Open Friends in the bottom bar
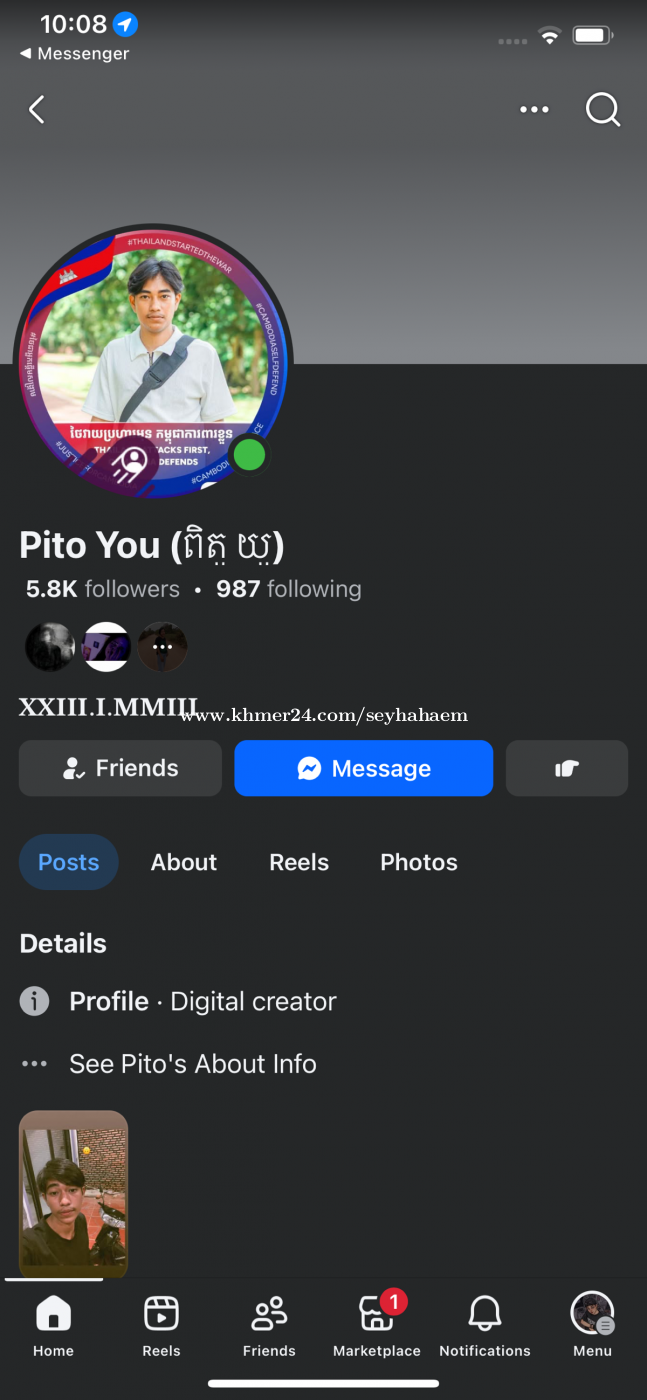647x1400 pixels. click(x=269, y=1326)
